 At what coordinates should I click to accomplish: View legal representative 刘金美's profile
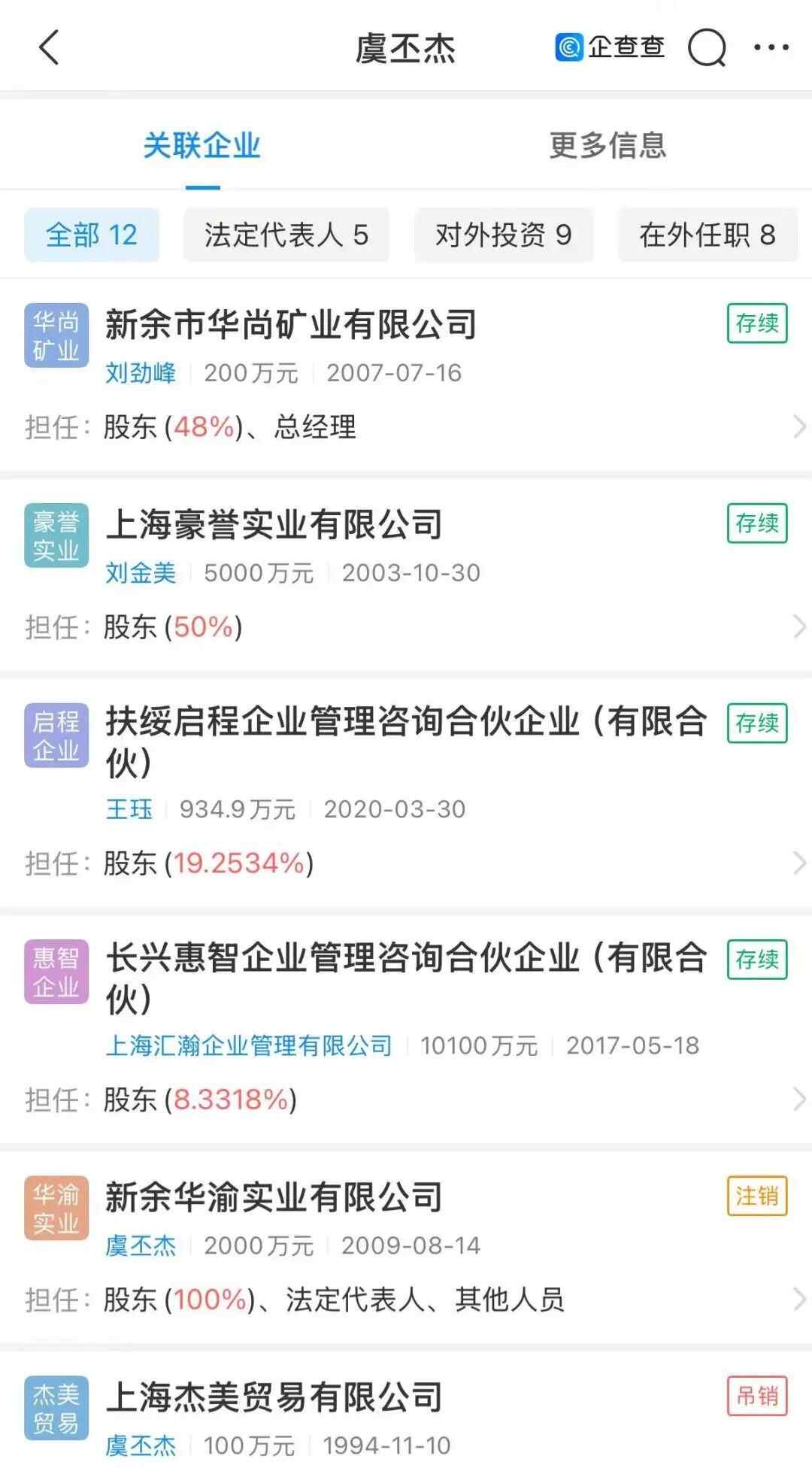(x=141, y=573)
